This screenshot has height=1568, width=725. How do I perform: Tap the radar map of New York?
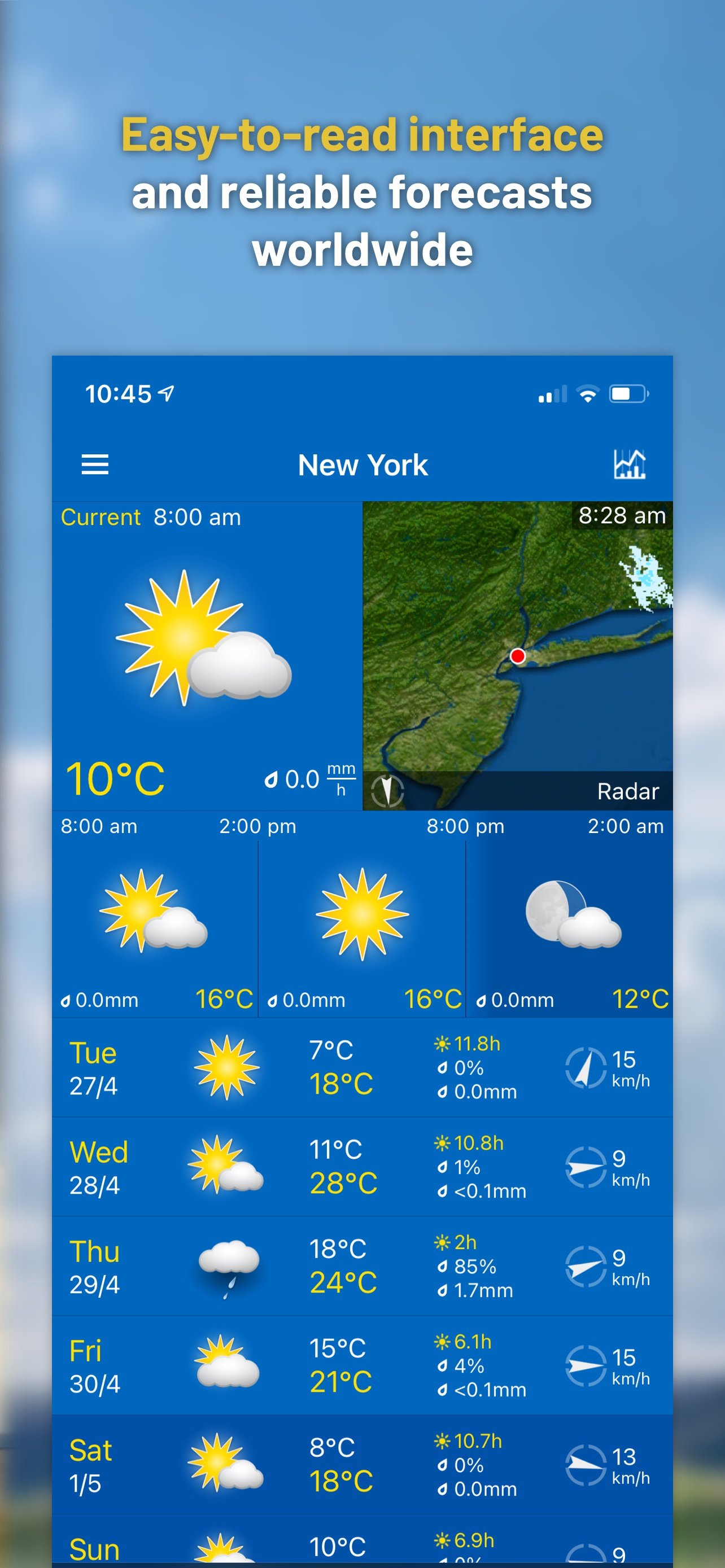point(517,639)
